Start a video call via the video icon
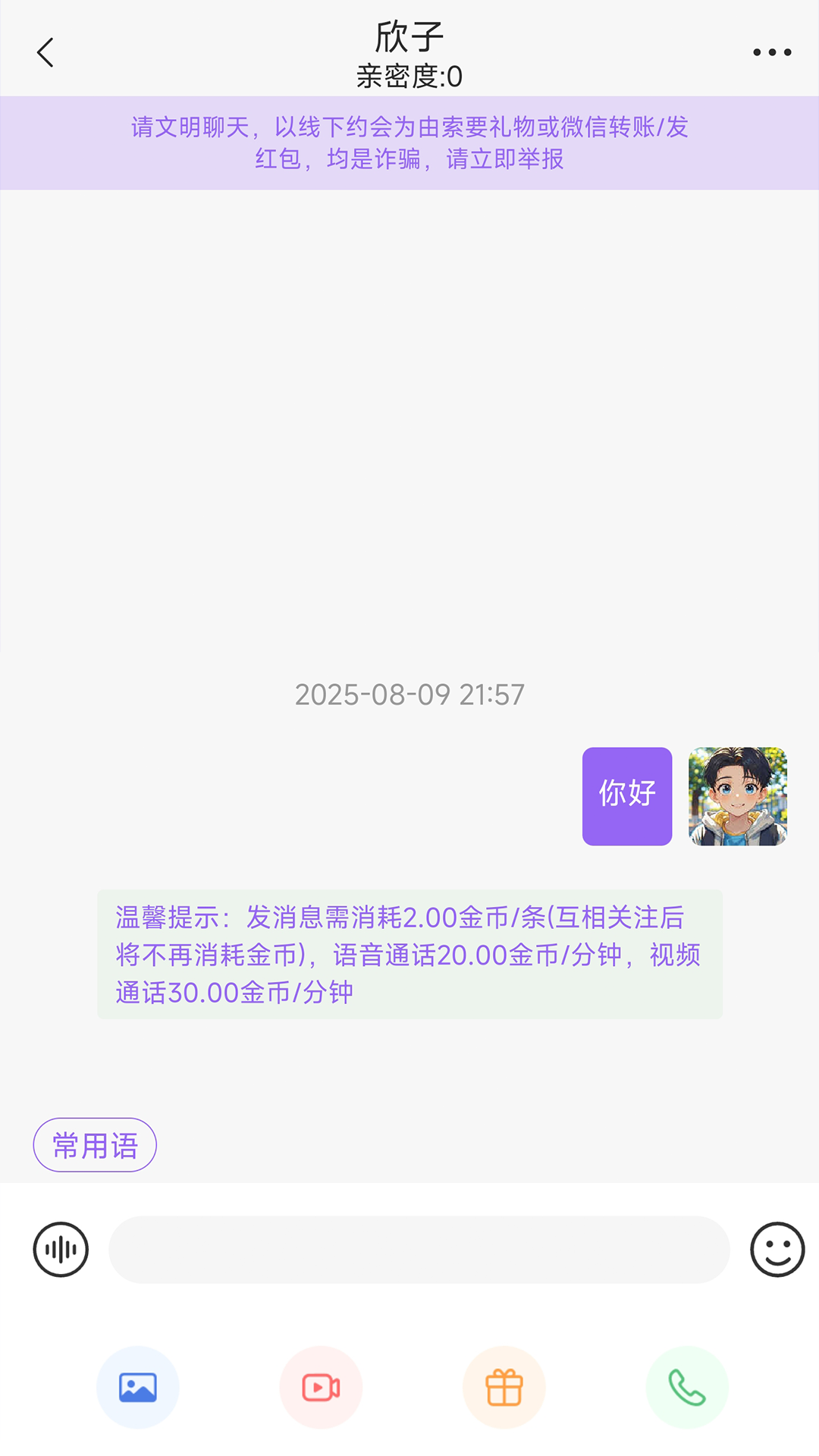 (x=321, y=1387)
